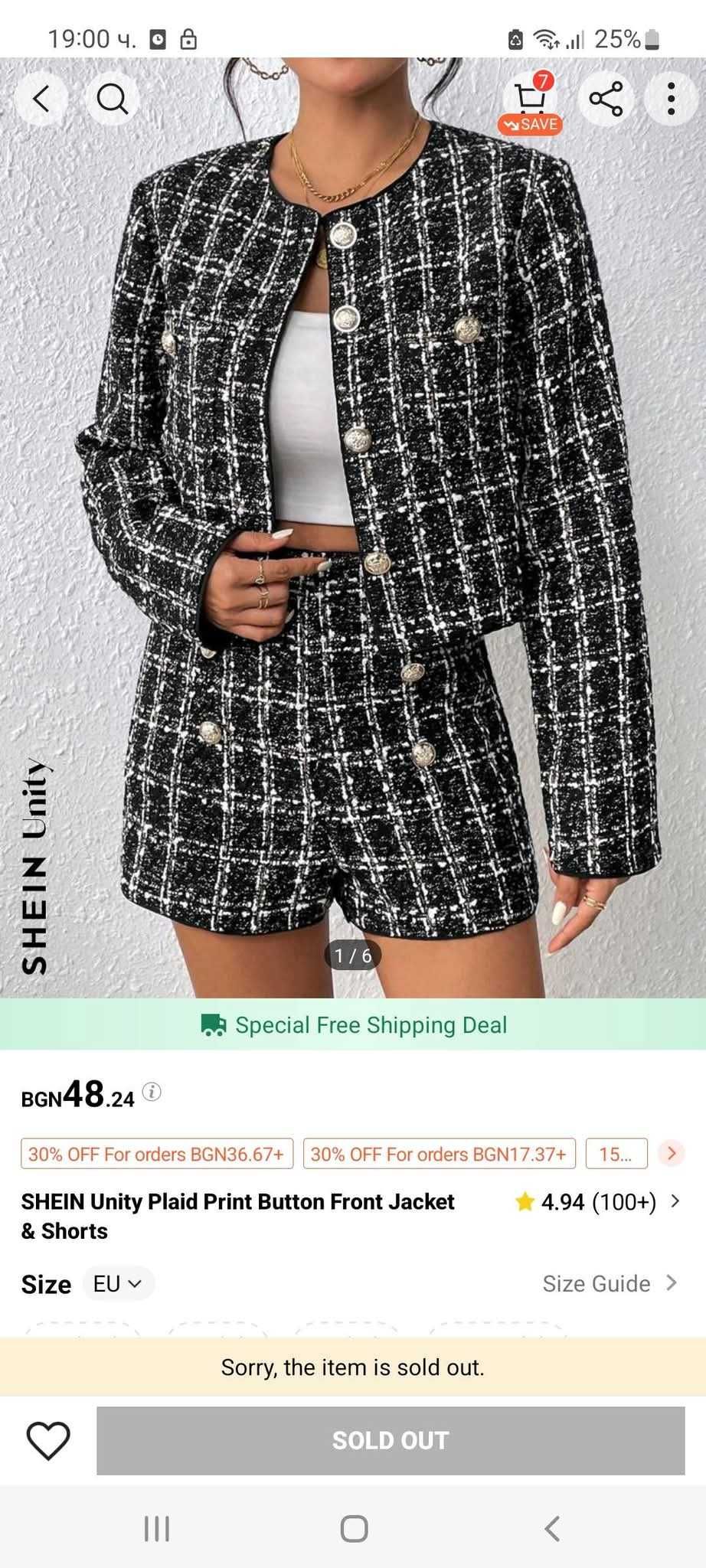Open the 4.94 rating reviews
The height and width of the screenshot is (1568, 706).
click(x=598, y=1202)
